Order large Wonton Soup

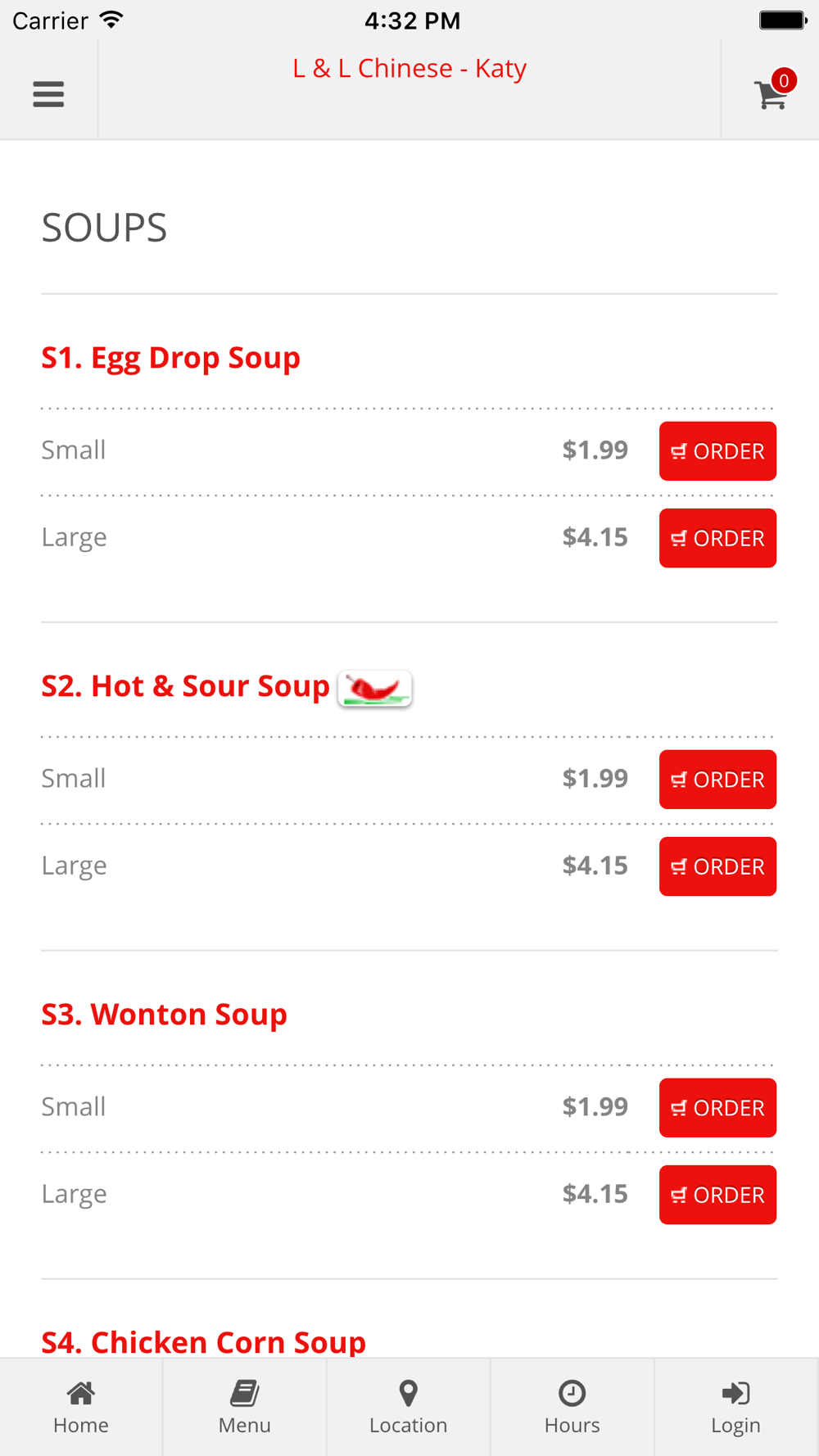[x=717, y=1195]
